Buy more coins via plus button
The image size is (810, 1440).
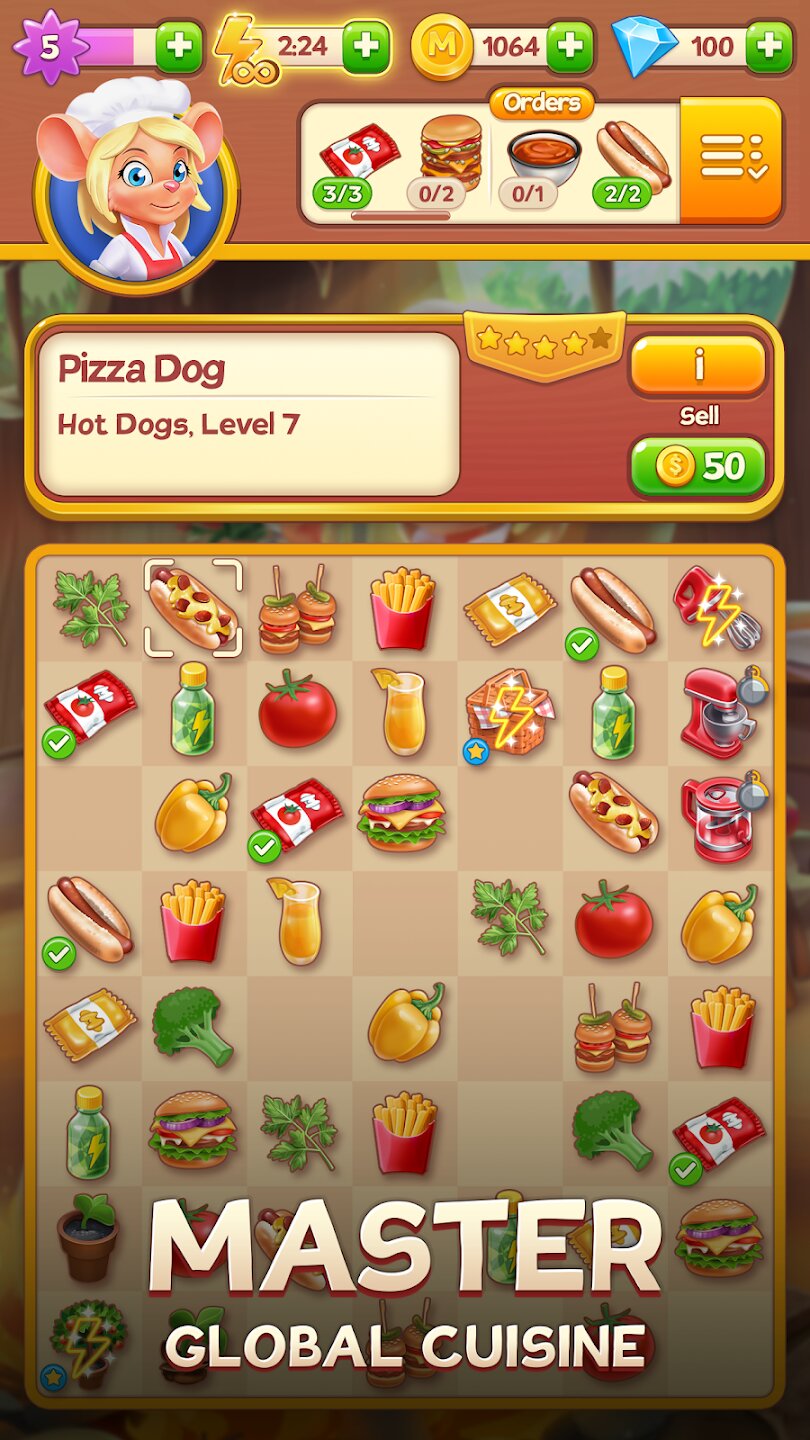click(569, 46)
